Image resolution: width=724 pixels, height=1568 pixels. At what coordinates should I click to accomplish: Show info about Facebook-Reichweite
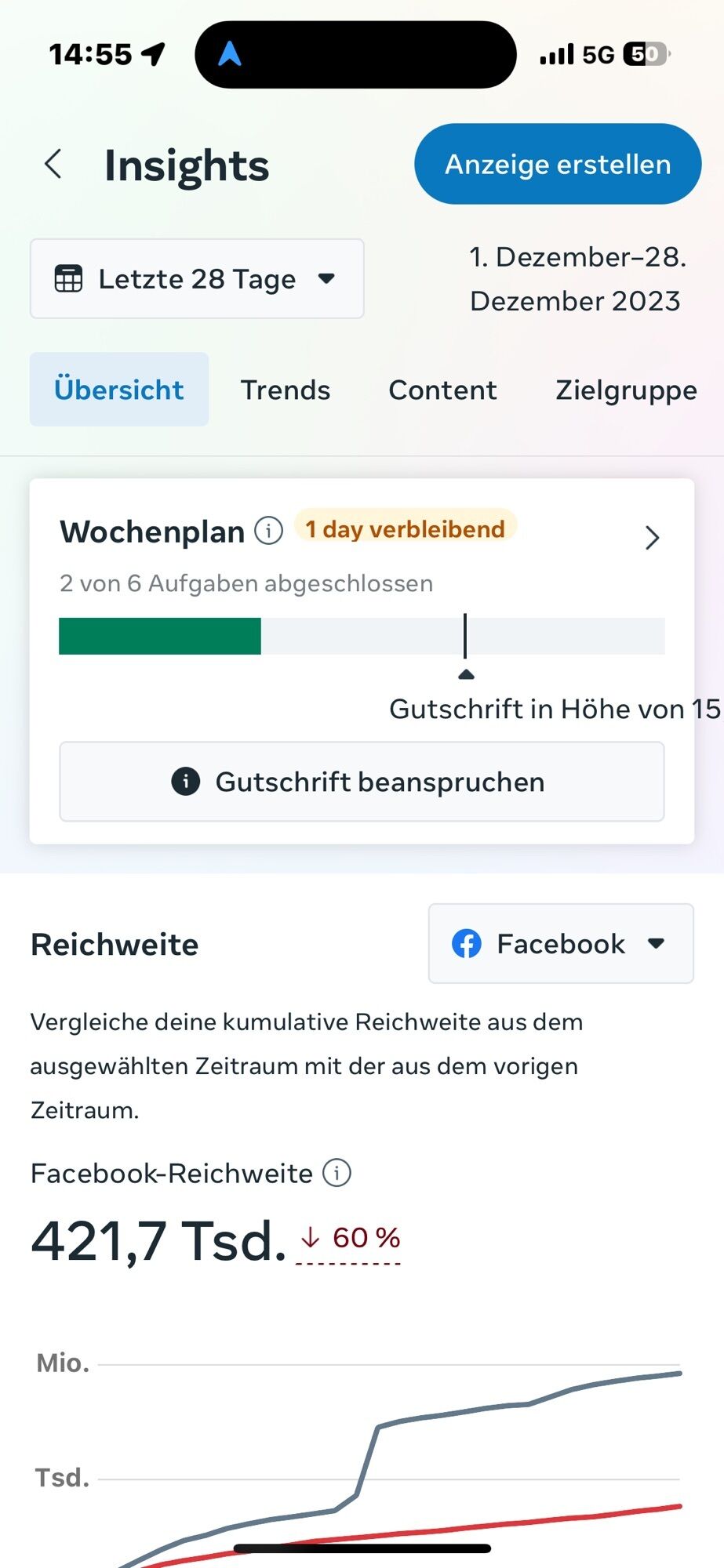pyautogui.click(x=337, y=1174)
